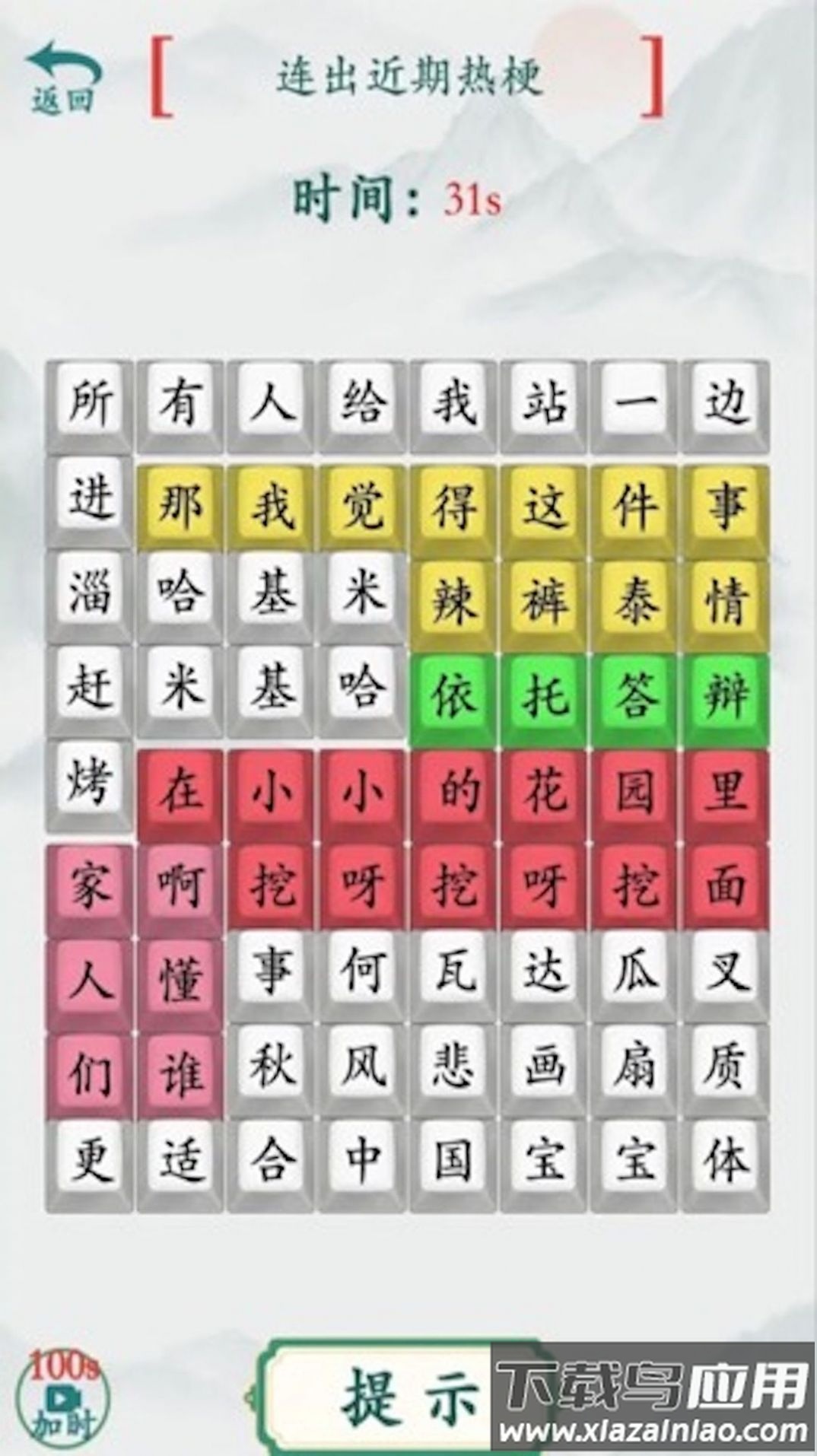Tap the 国 tile
The image size is (817, 1456).
coord(454,1160)
